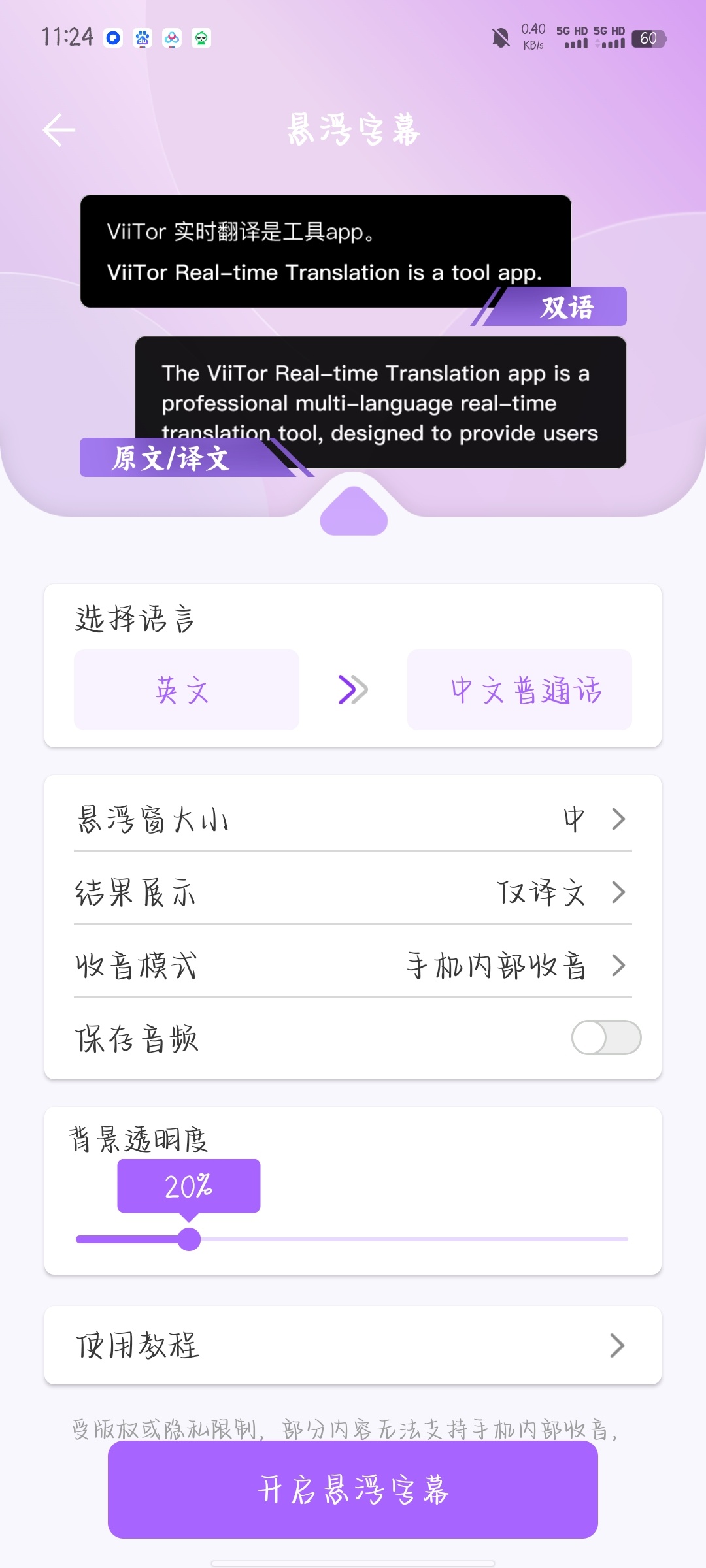Collapse the preview using the purple arrow

coord(354,513)
